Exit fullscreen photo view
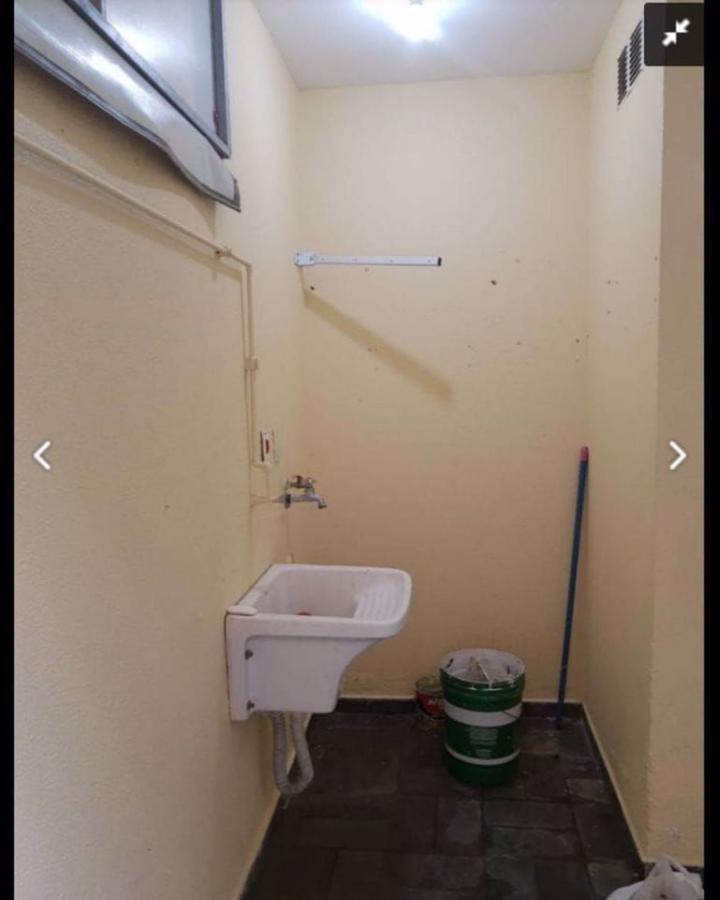The height and width of the screenshot is (900, 720). pos(675,33)
